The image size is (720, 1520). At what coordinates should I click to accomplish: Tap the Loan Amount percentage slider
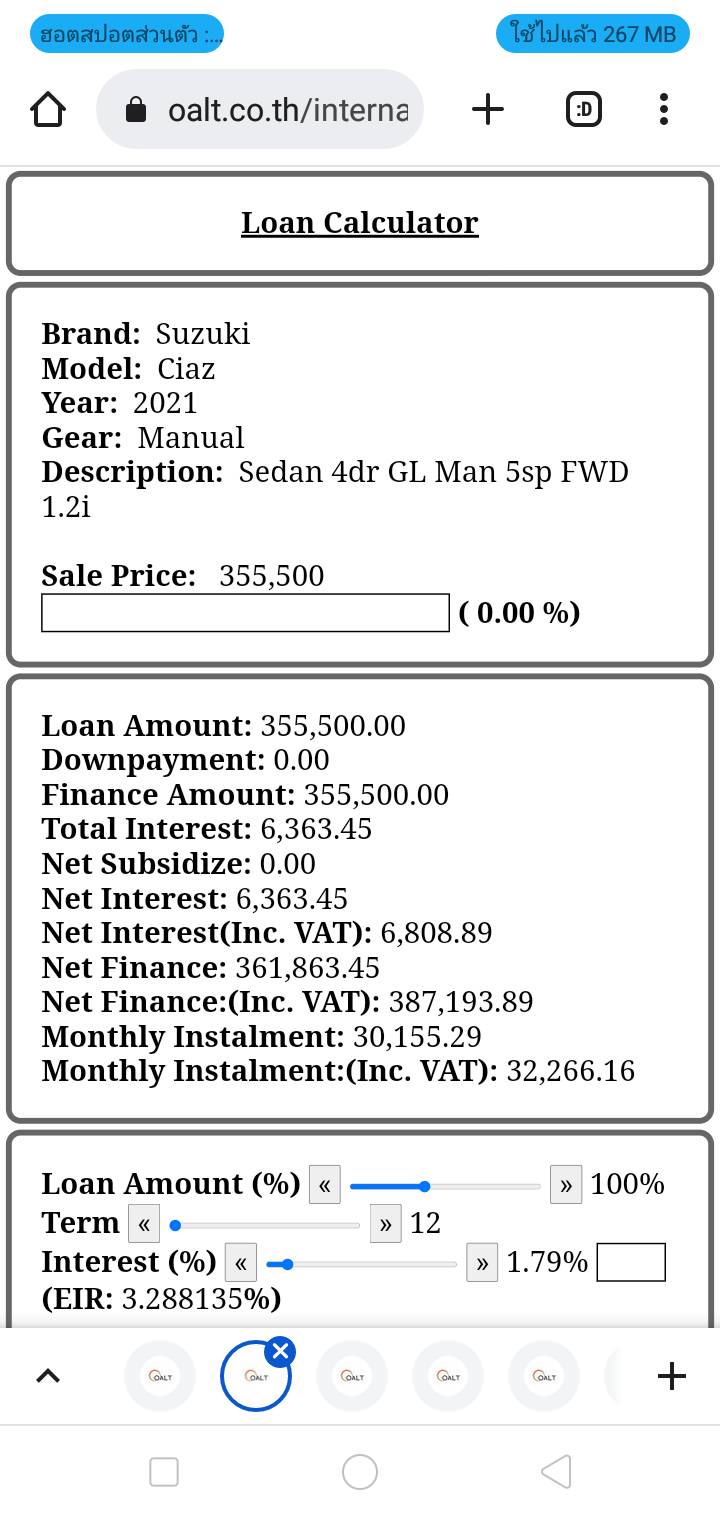coord(445,1187)
